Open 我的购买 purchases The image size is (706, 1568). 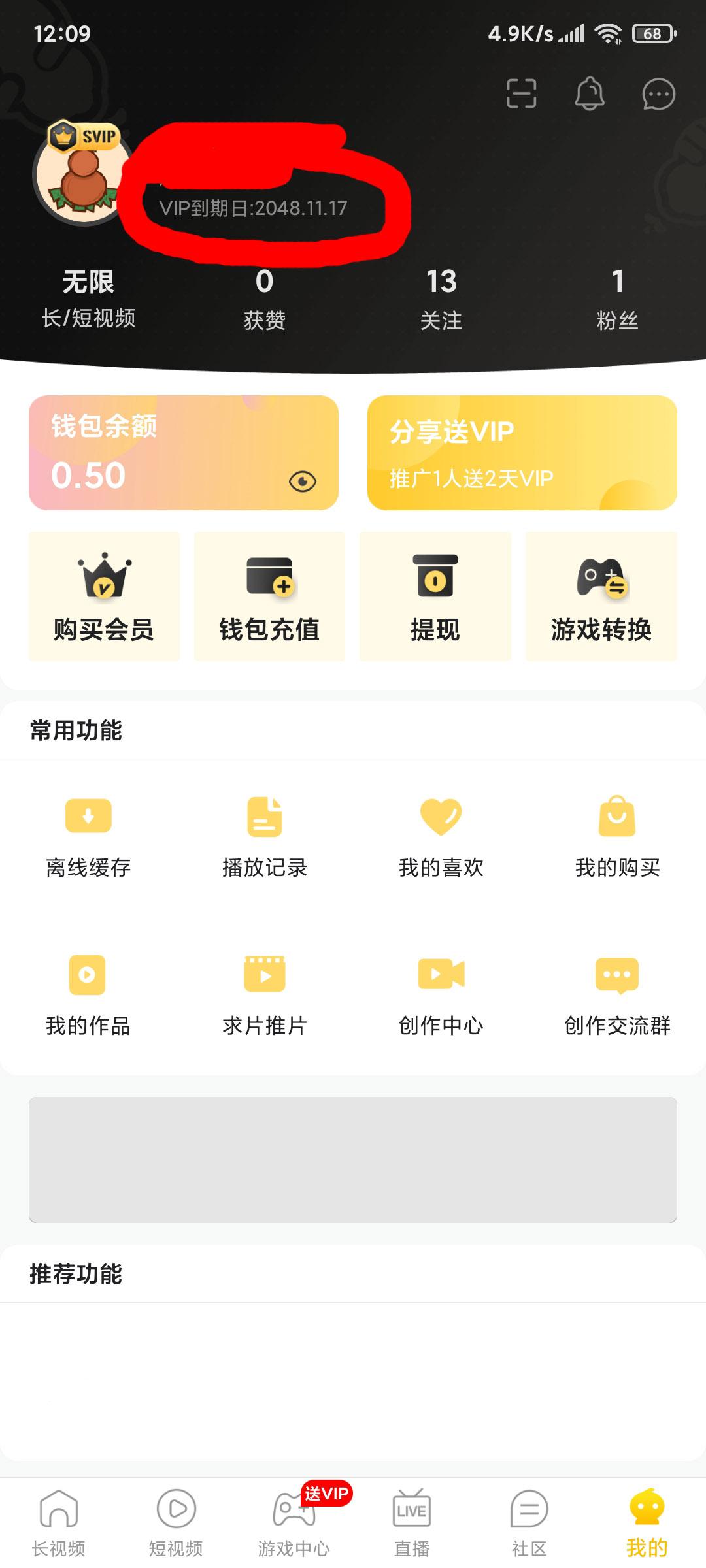(617, 837)
